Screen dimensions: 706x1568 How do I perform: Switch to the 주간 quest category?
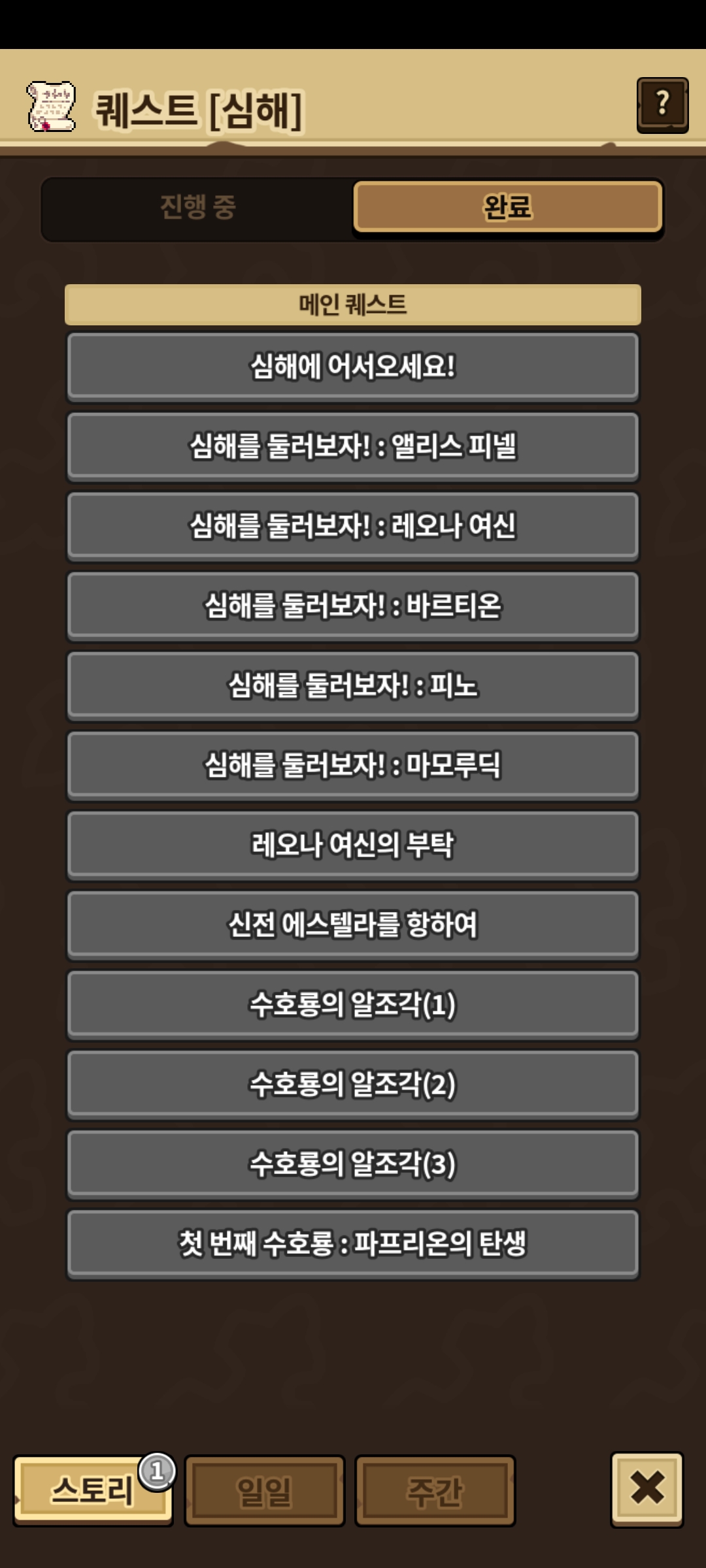435,1491
